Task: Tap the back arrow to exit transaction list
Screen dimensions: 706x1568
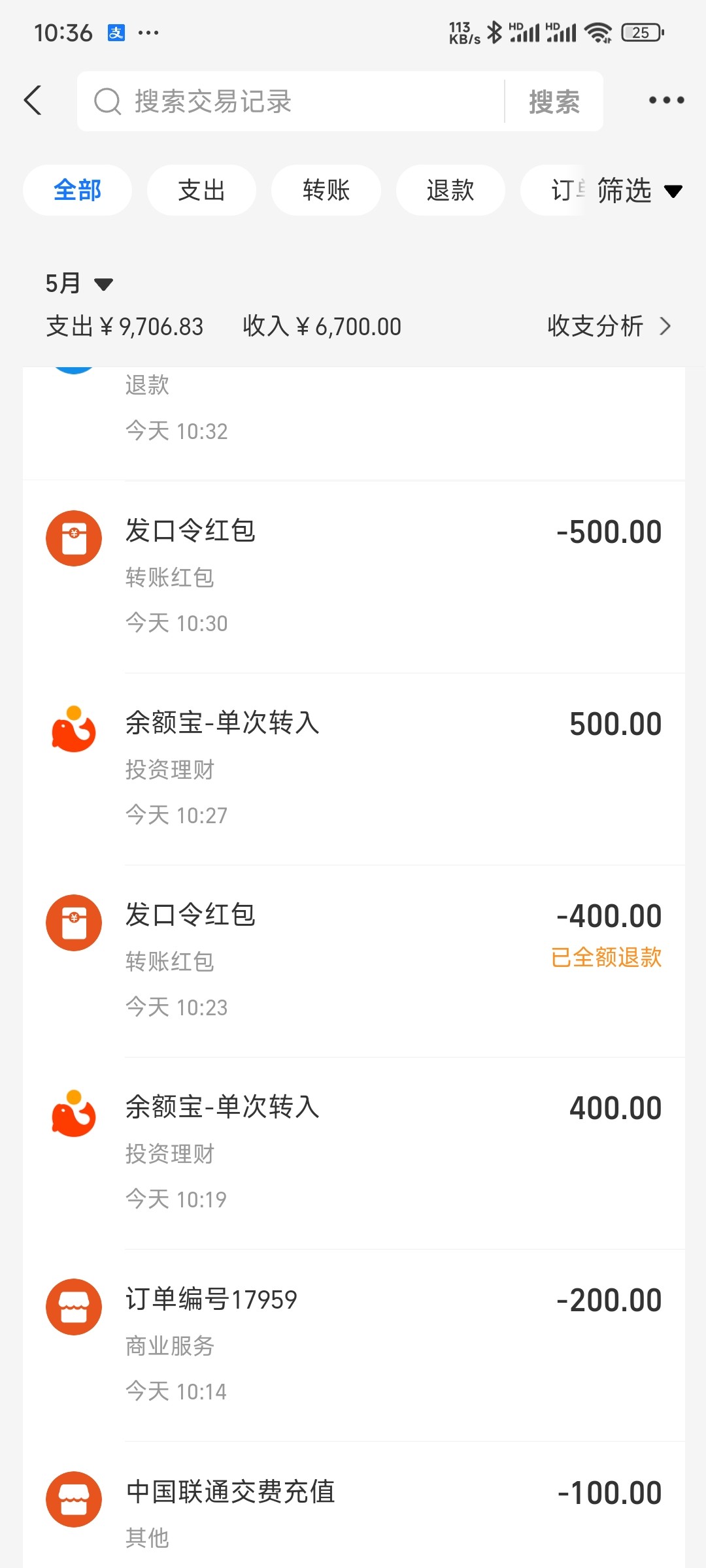Action: [x=34, y=100]
